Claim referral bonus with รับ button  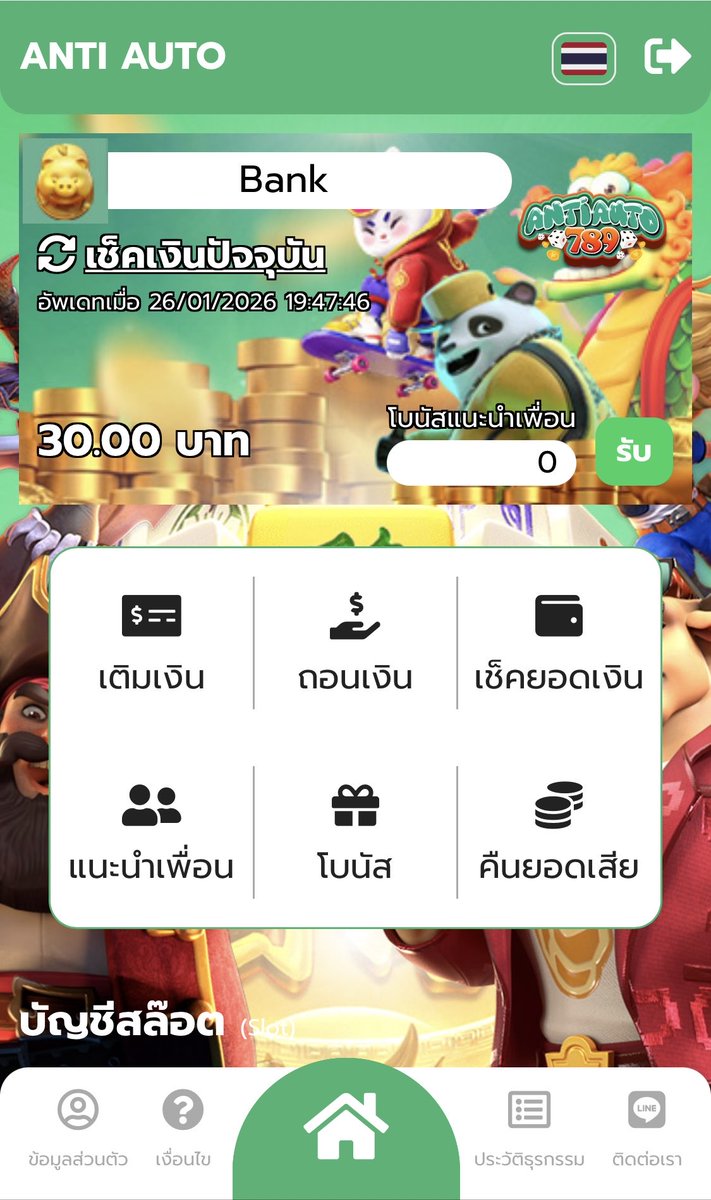(x=634, y=452)
